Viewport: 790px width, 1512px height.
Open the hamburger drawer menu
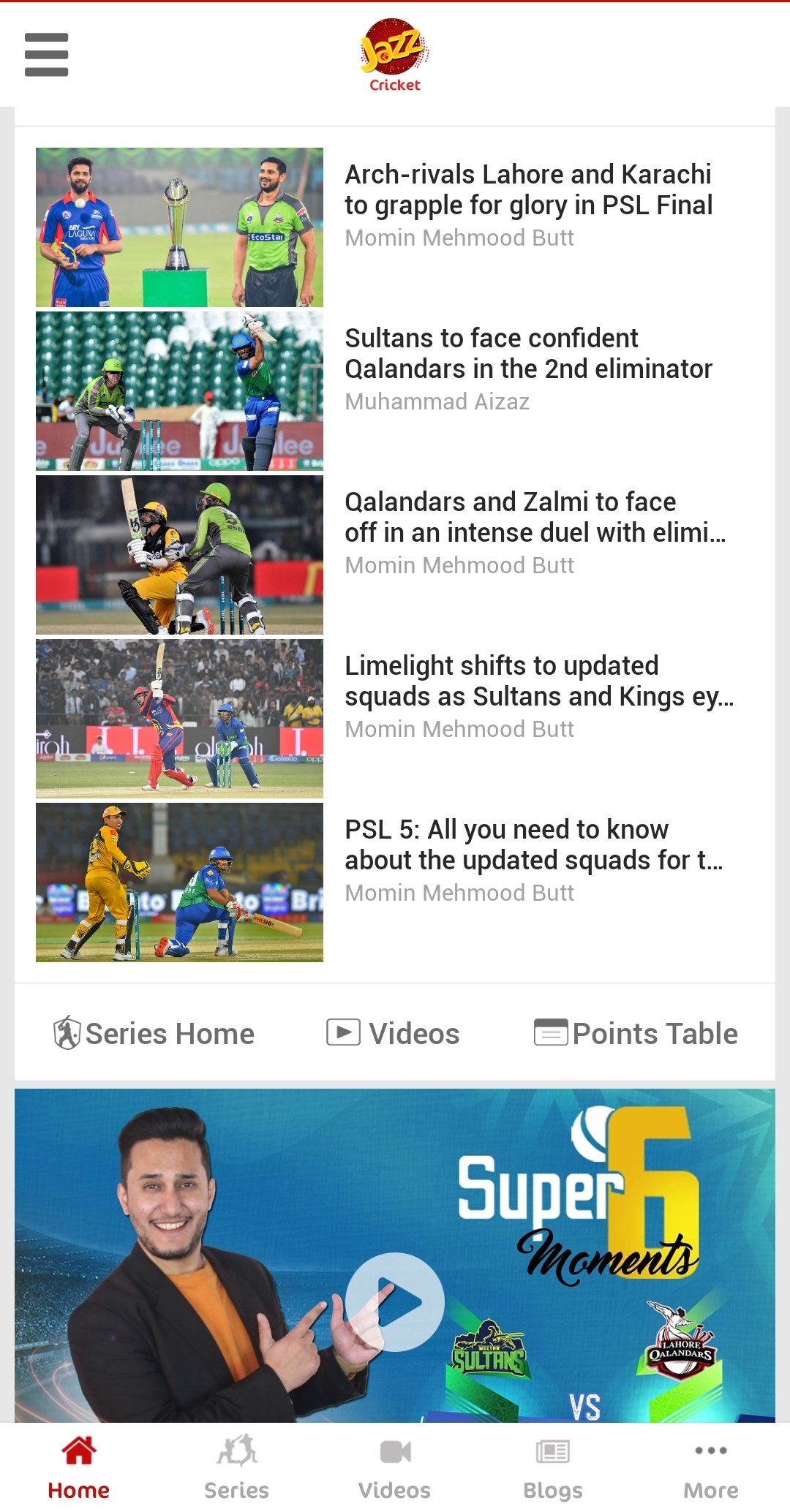[46, 55]
